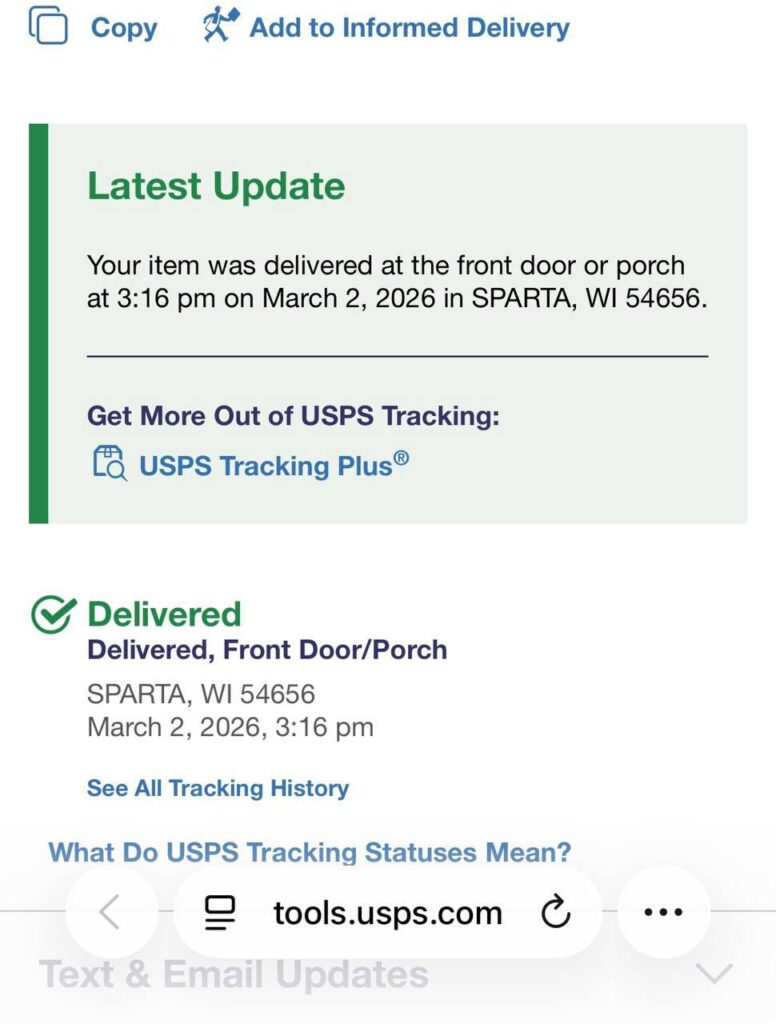
Task: Open What Do USPS Tracking Statuses Mean
Action: point(310,853)
